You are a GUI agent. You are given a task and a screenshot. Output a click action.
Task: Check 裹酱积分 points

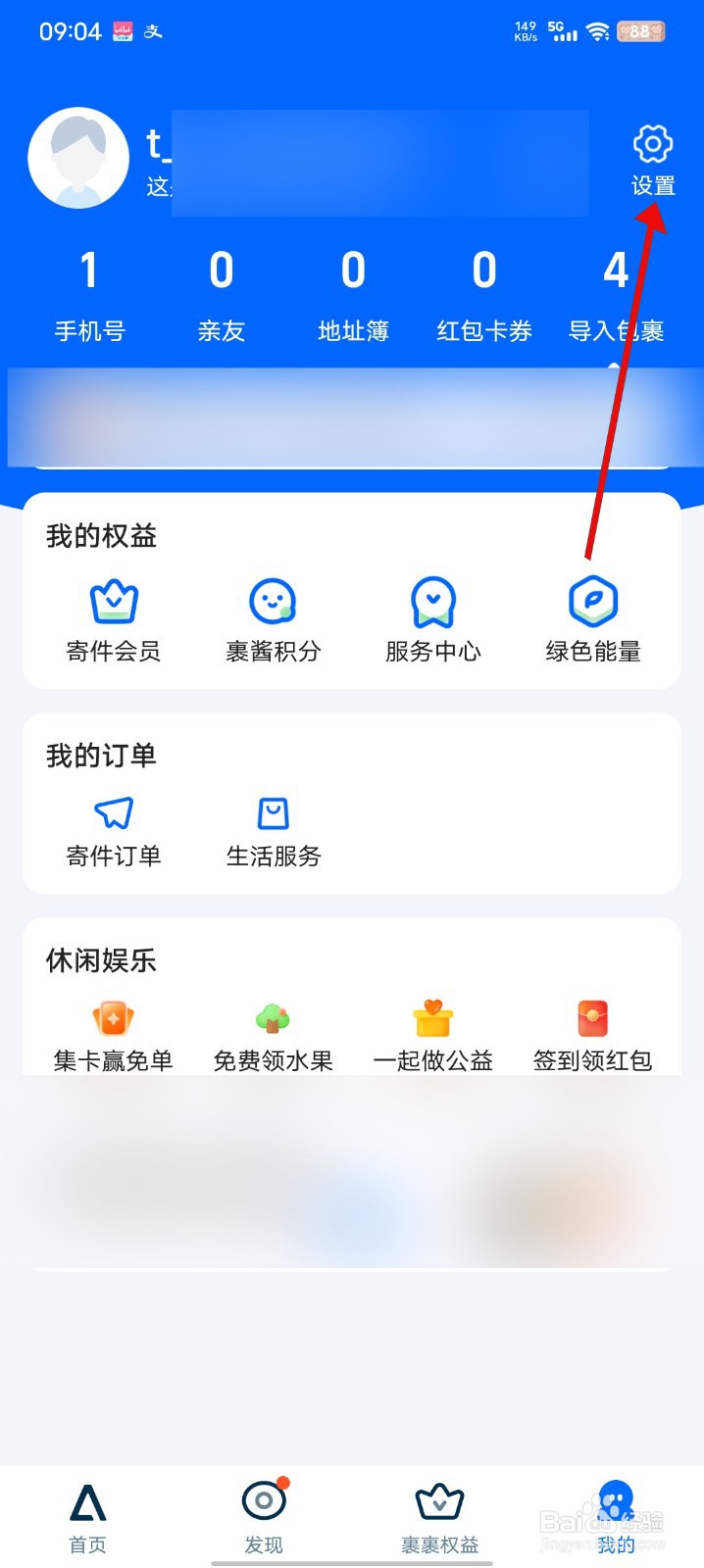pyautogui.click(x=274, y=619)
